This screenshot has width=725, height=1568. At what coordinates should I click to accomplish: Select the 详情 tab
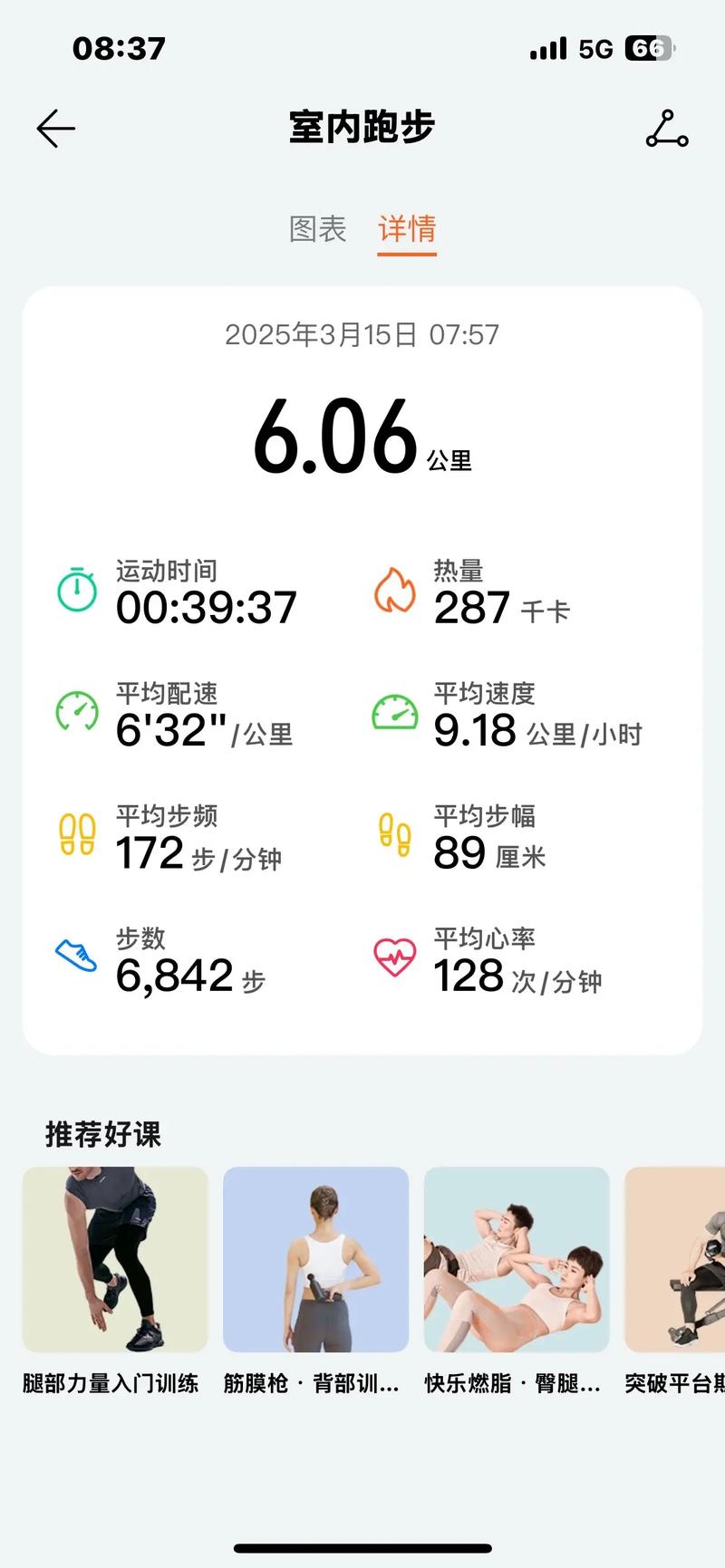407,229
